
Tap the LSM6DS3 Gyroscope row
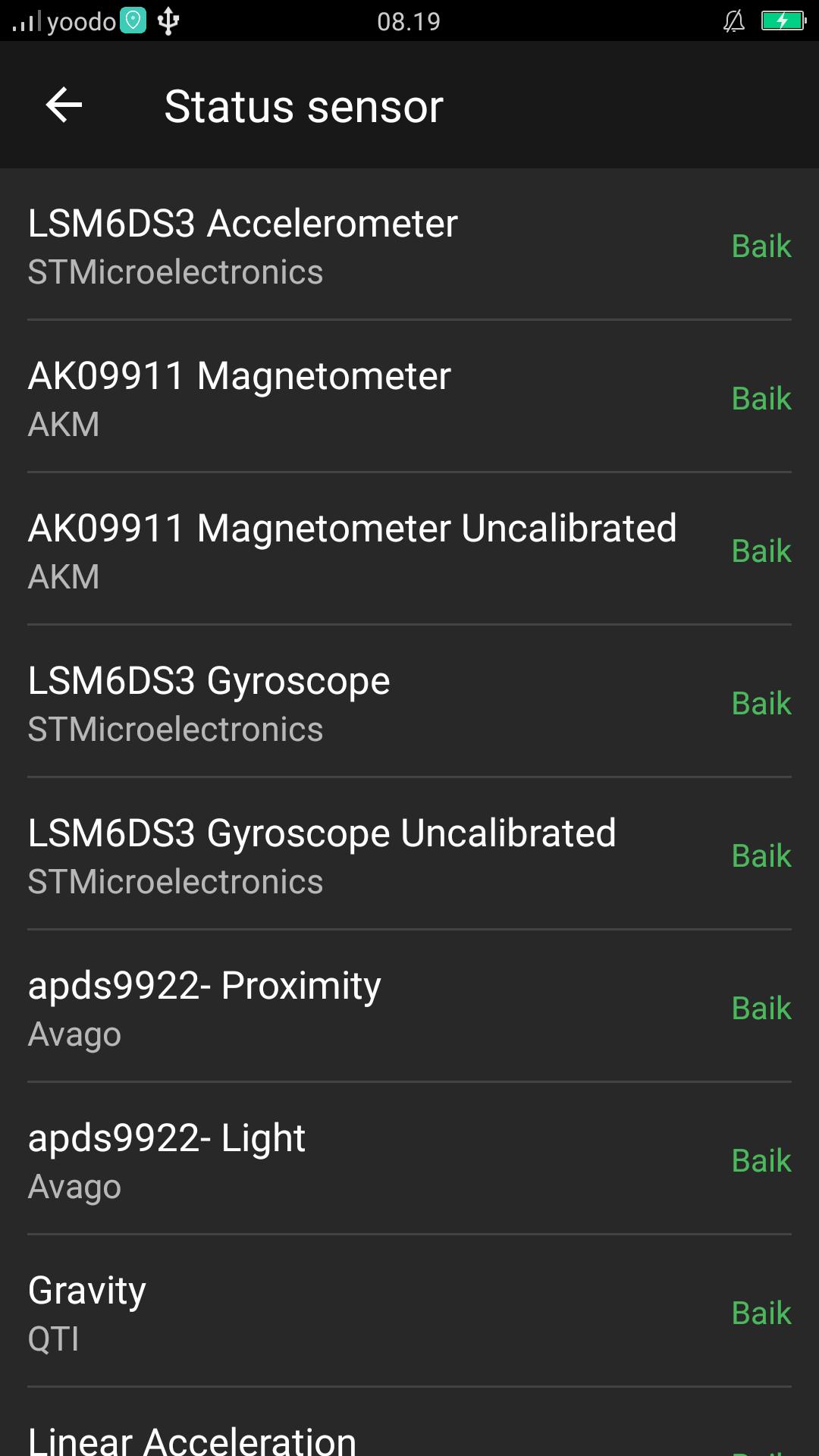point(409,701)
